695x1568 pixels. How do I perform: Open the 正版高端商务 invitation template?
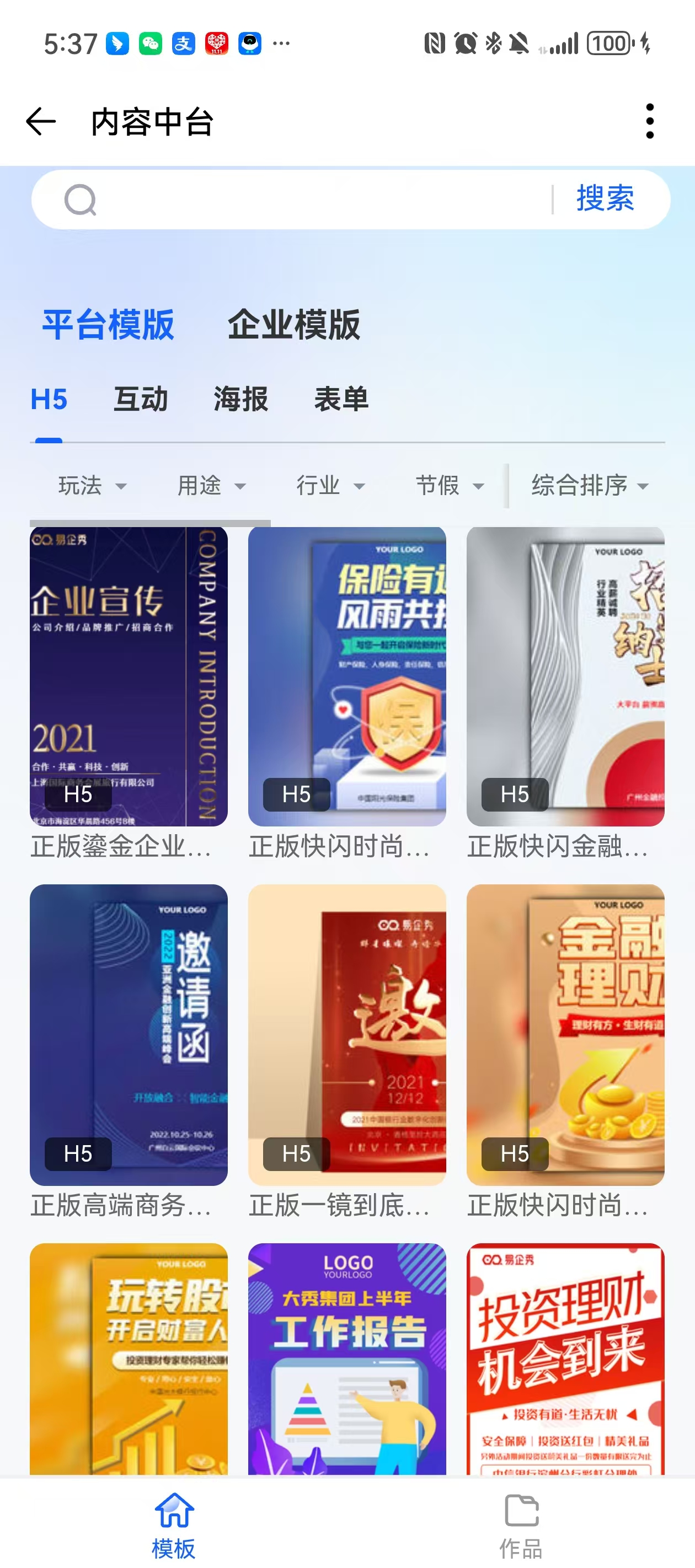[129, 1034]
